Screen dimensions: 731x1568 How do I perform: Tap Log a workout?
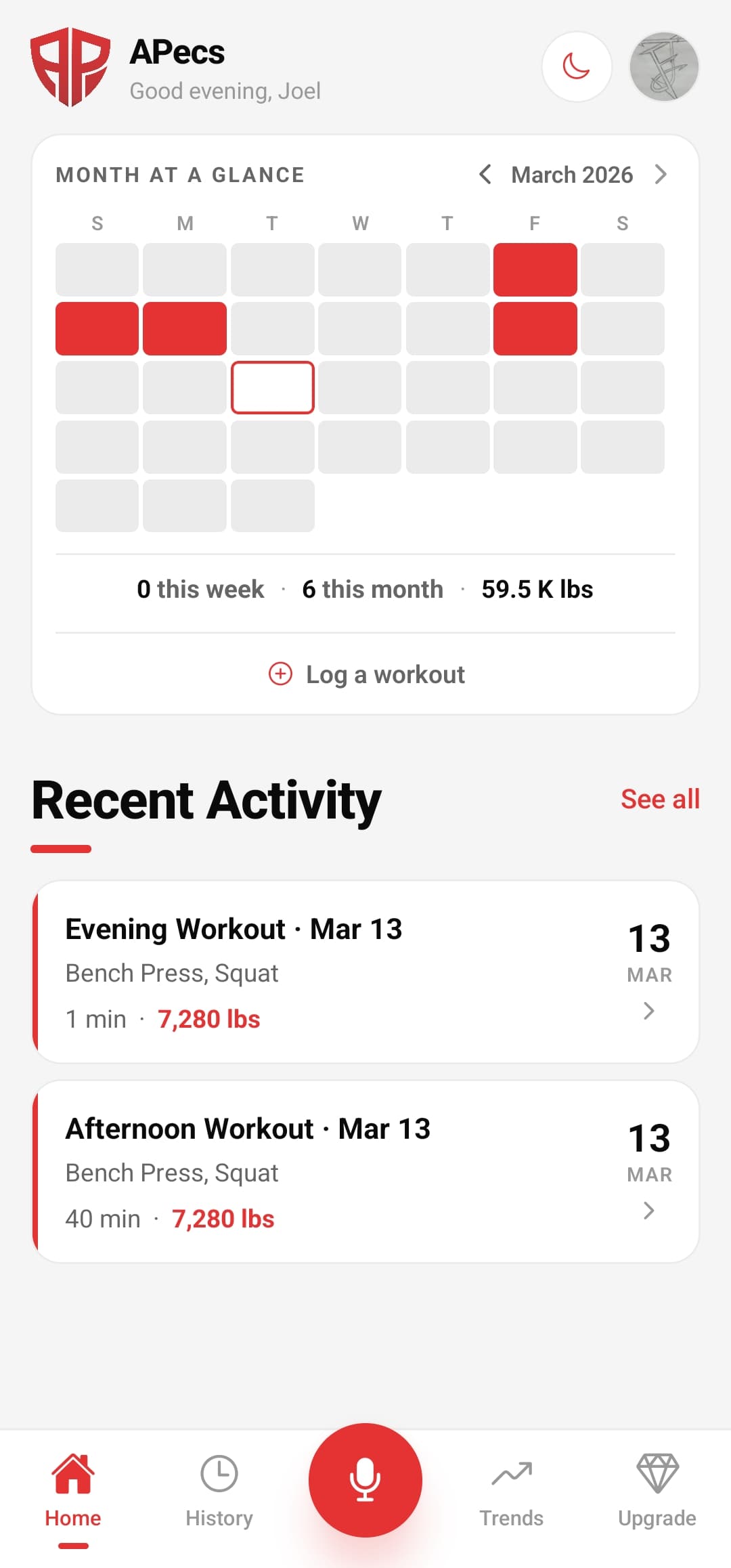click(x=366, y=674)
